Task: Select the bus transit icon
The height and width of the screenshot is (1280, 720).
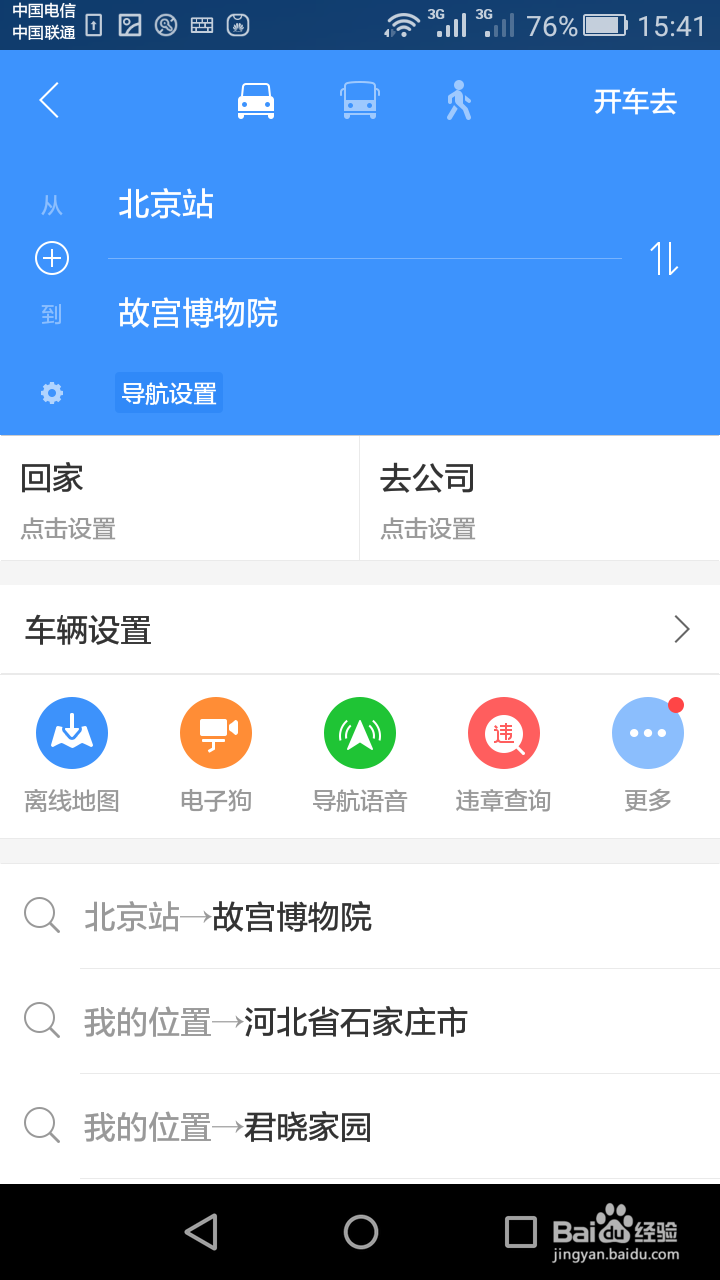Action: point(360,100)
